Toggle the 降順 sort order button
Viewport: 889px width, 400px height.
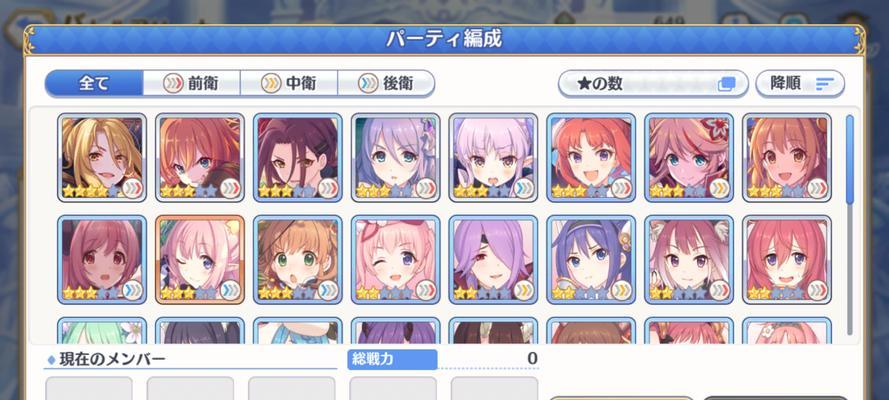(x=800, y=83)
